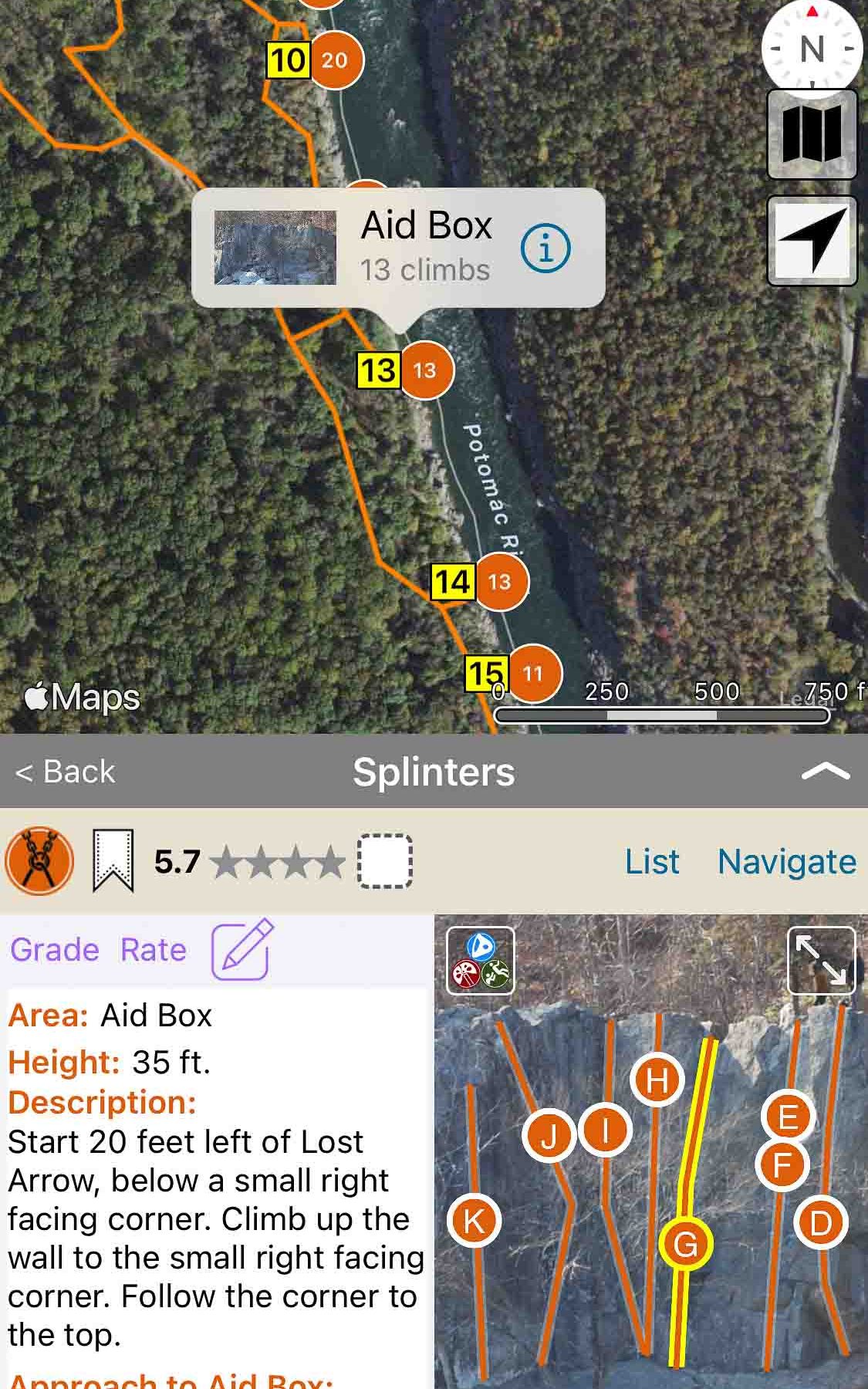
Task: Bookmark the Splinters climb
Action: 113,861
